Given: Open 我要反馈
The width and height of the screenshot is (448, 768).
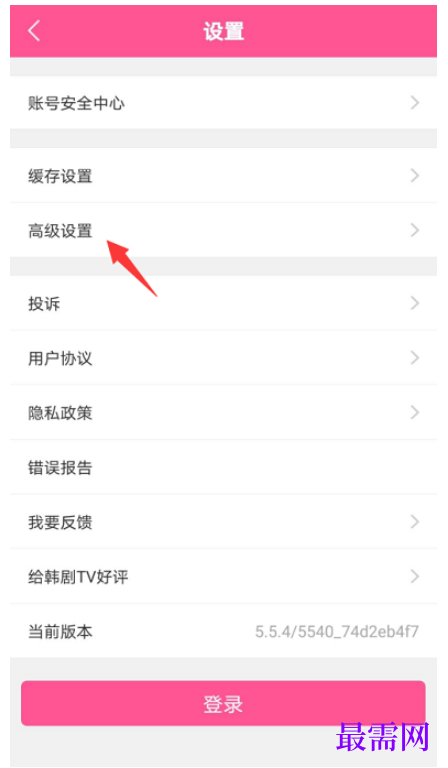Looking at the screenshot, I should (x=223, y=522).
